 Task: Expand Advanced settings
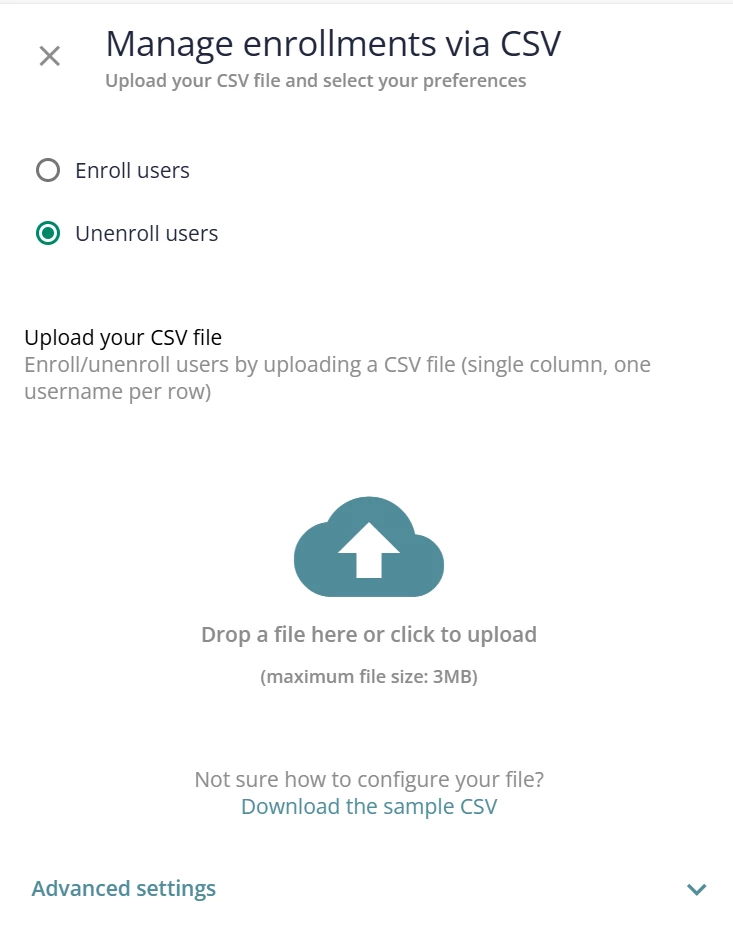(x=696, y=889)
